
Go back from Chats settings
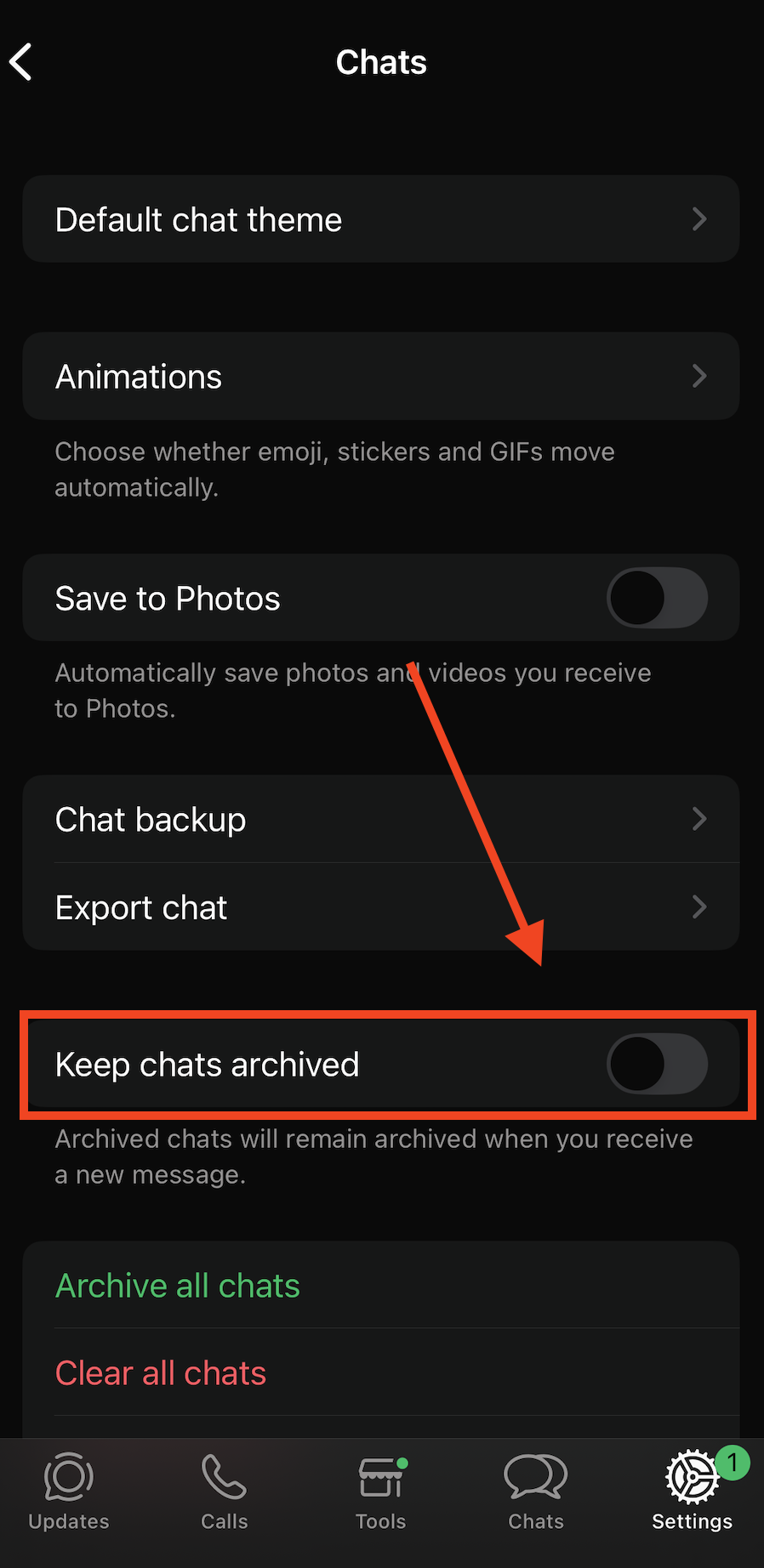tap(21, 62)
